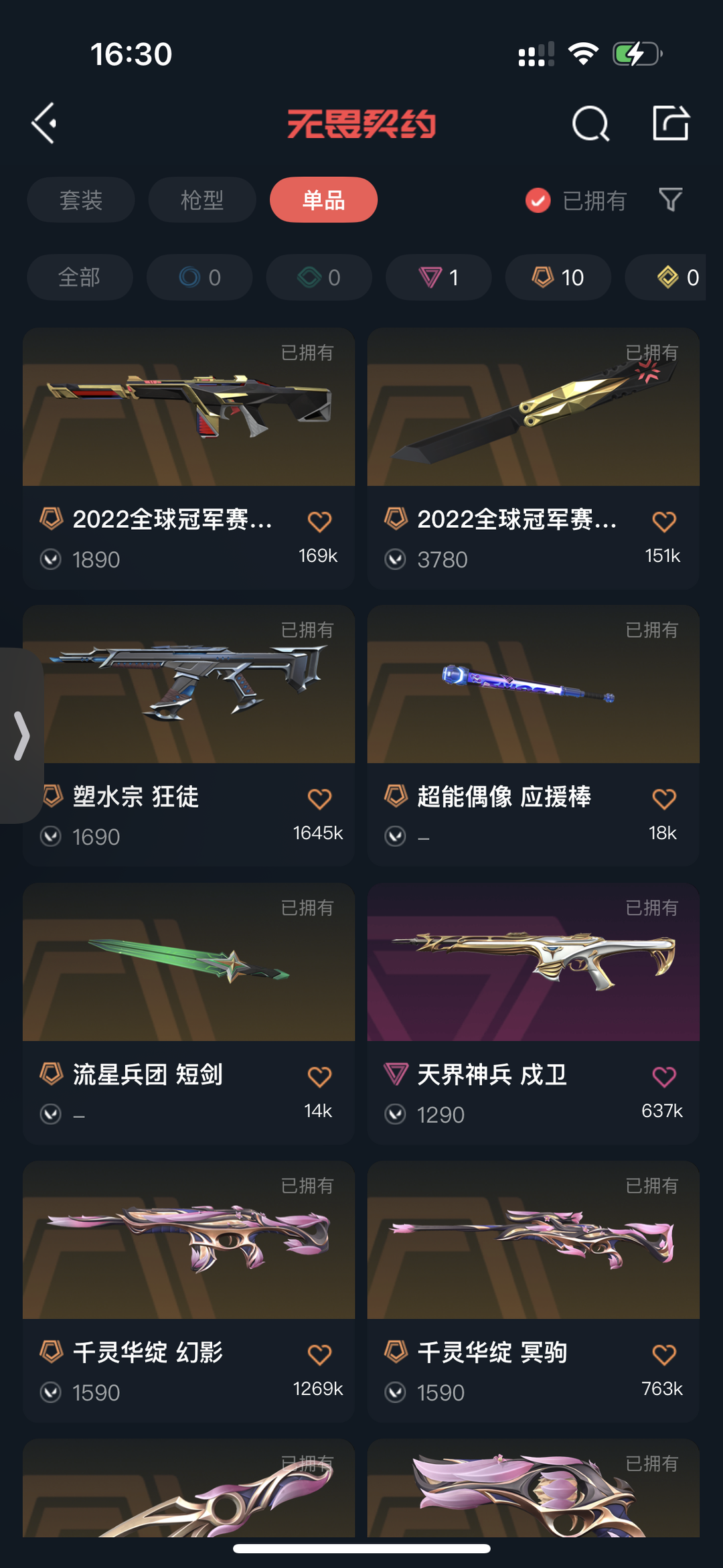
Task: Like the 千灵华绽 幻影 skin
Action: (319, 1354)
